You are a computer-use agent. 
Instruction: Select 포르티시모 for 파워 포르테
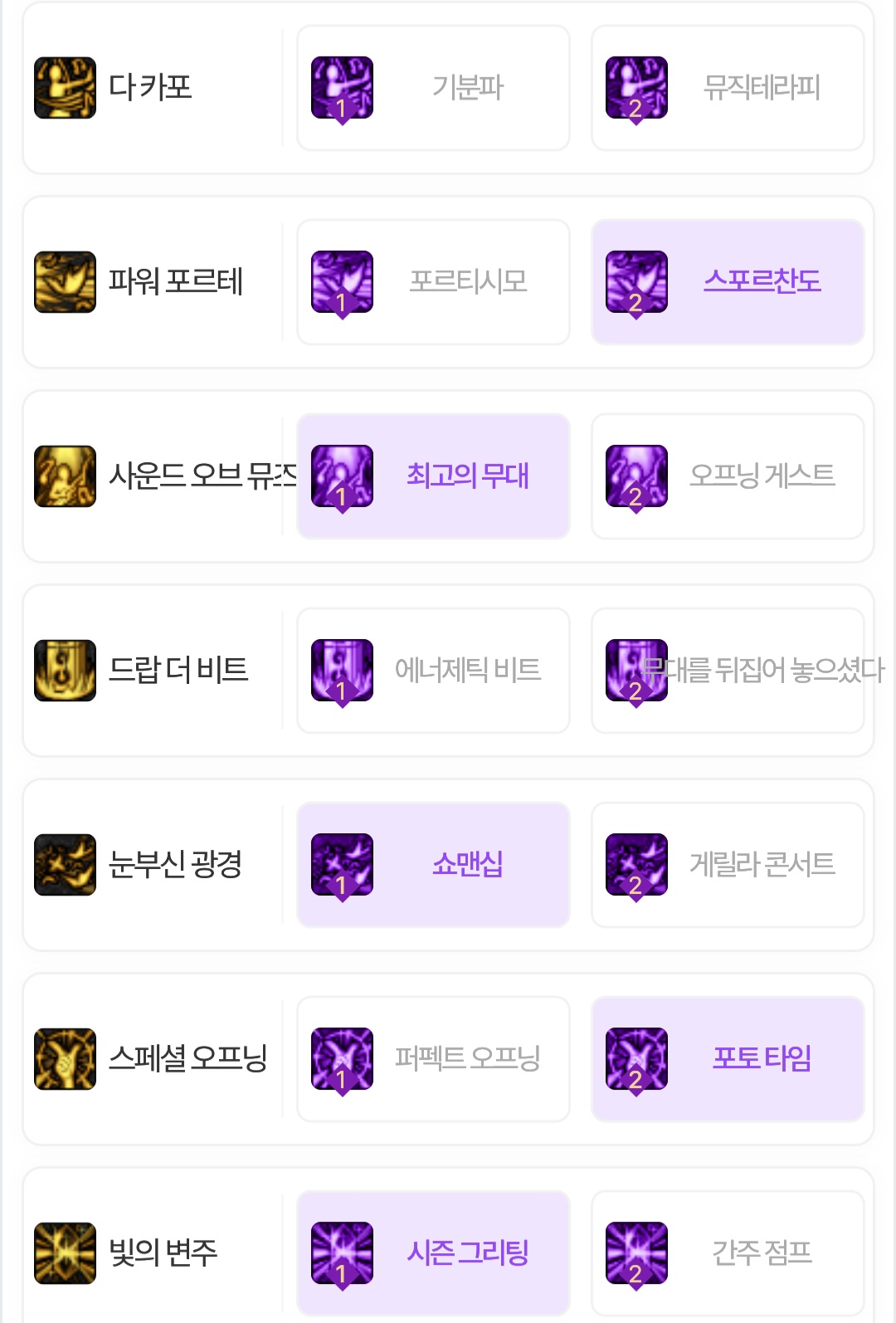[x=433, y=282]
